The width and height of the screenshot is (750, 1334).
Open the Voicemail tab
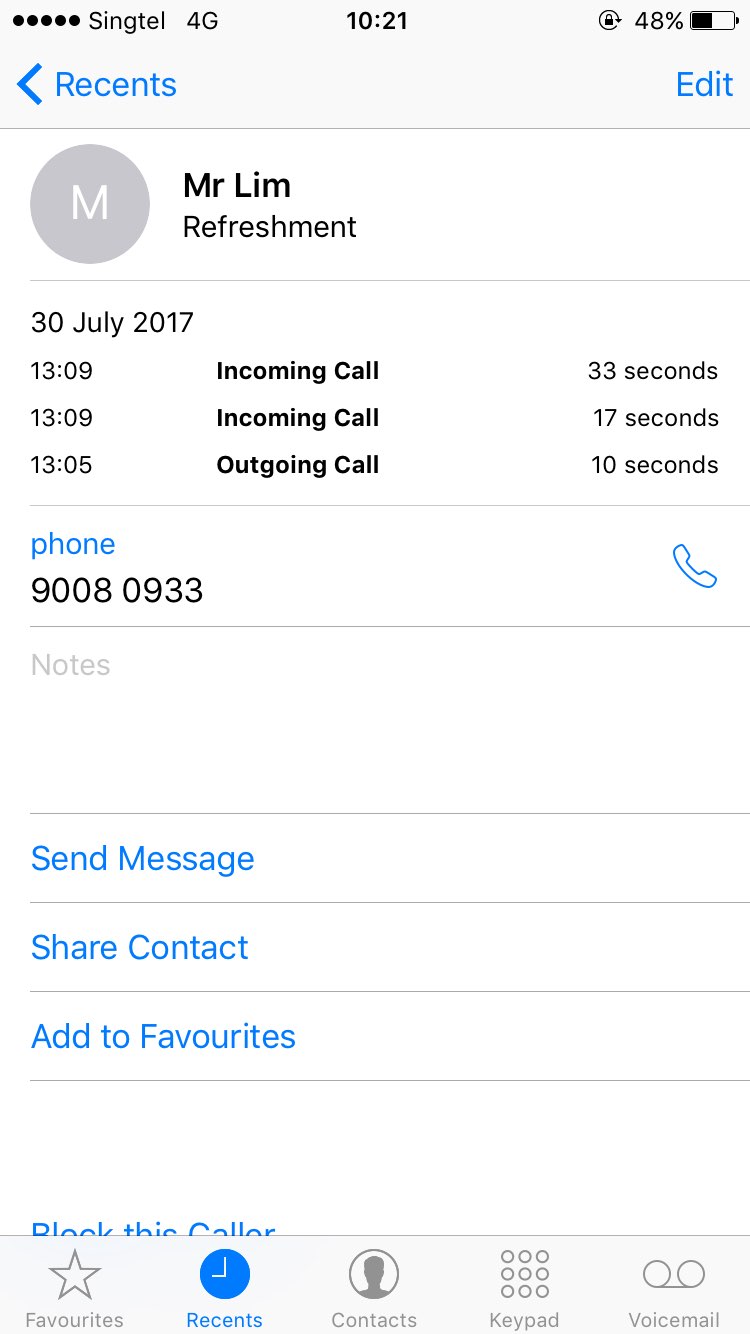coord(674,1288)
